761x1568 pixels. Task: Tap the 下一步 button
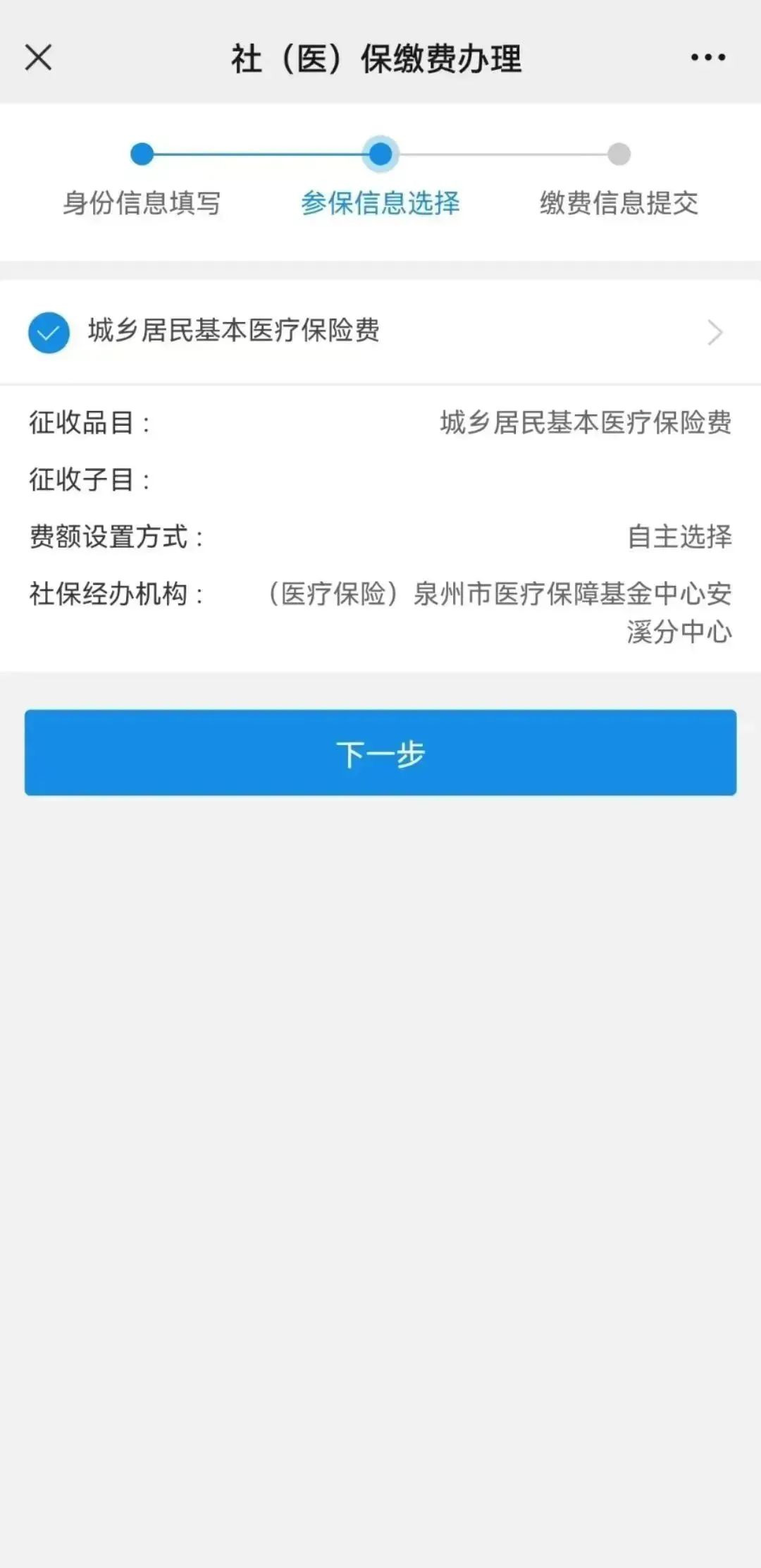pos(380,753)
